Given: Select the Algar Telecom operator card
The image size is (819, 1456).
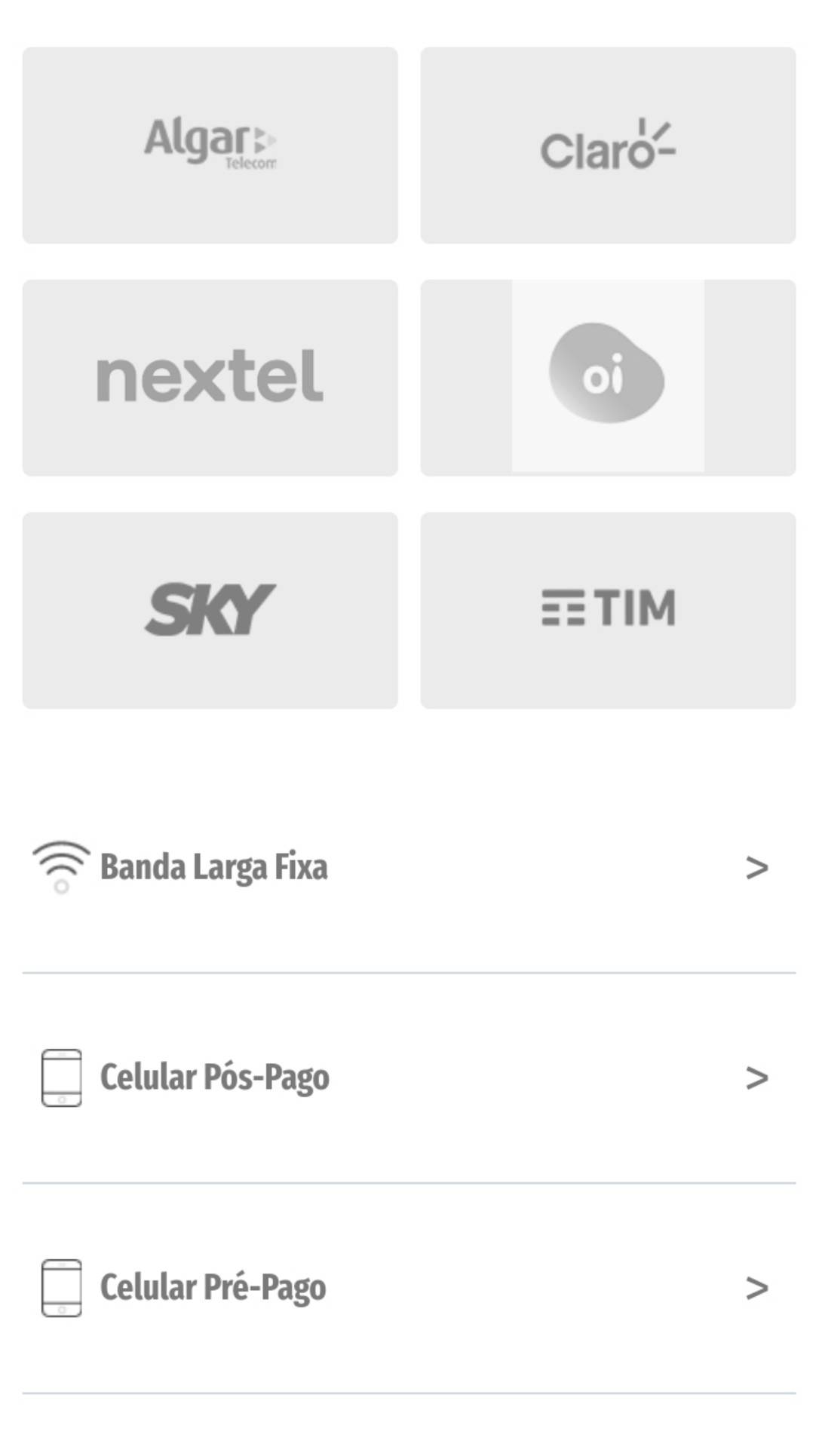Looking at the screenshot, I should [x=210, y=145].
